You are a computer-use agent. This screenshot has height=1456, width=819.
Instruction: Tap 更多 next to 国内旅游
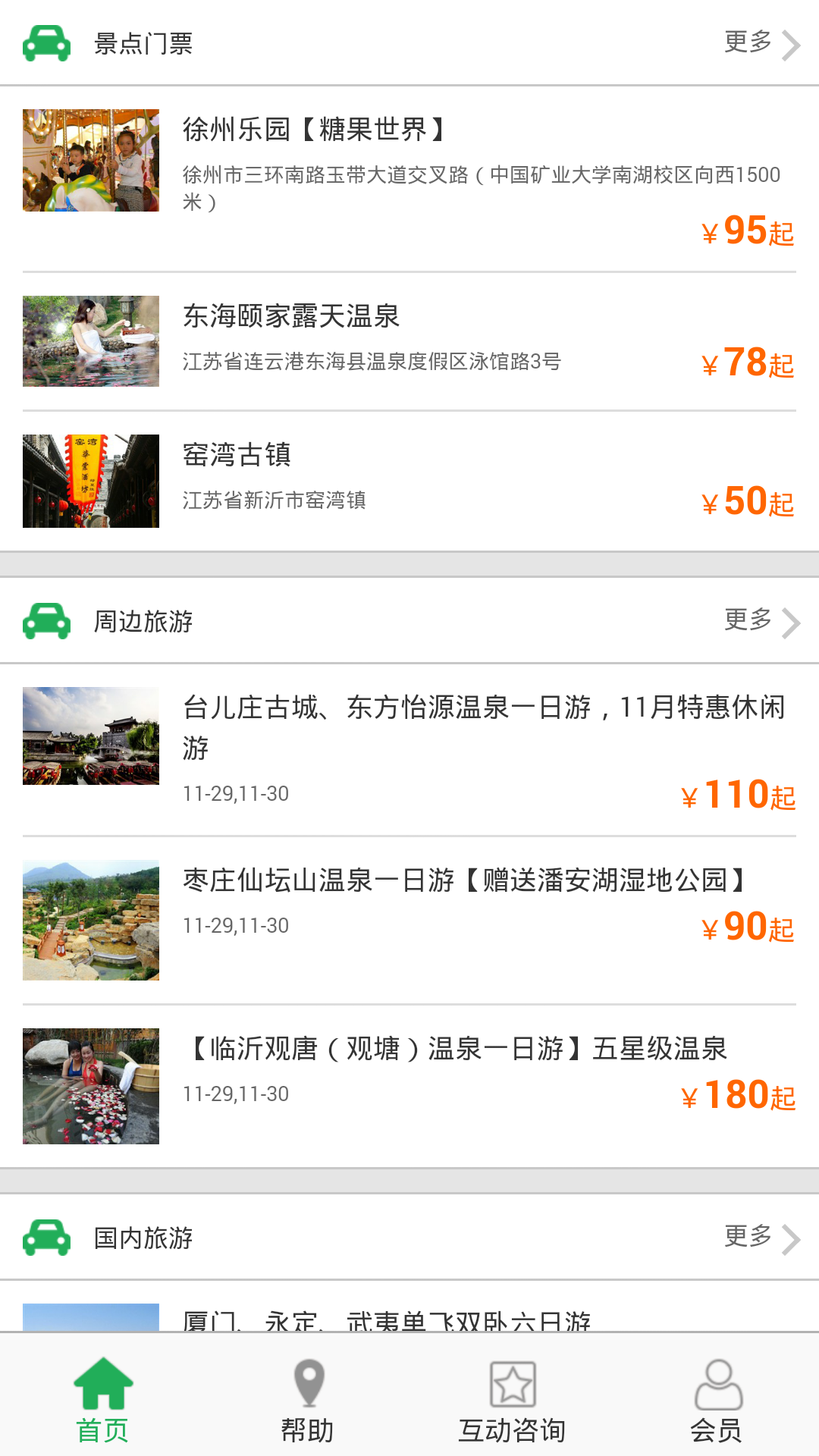tap(761, 1238)
